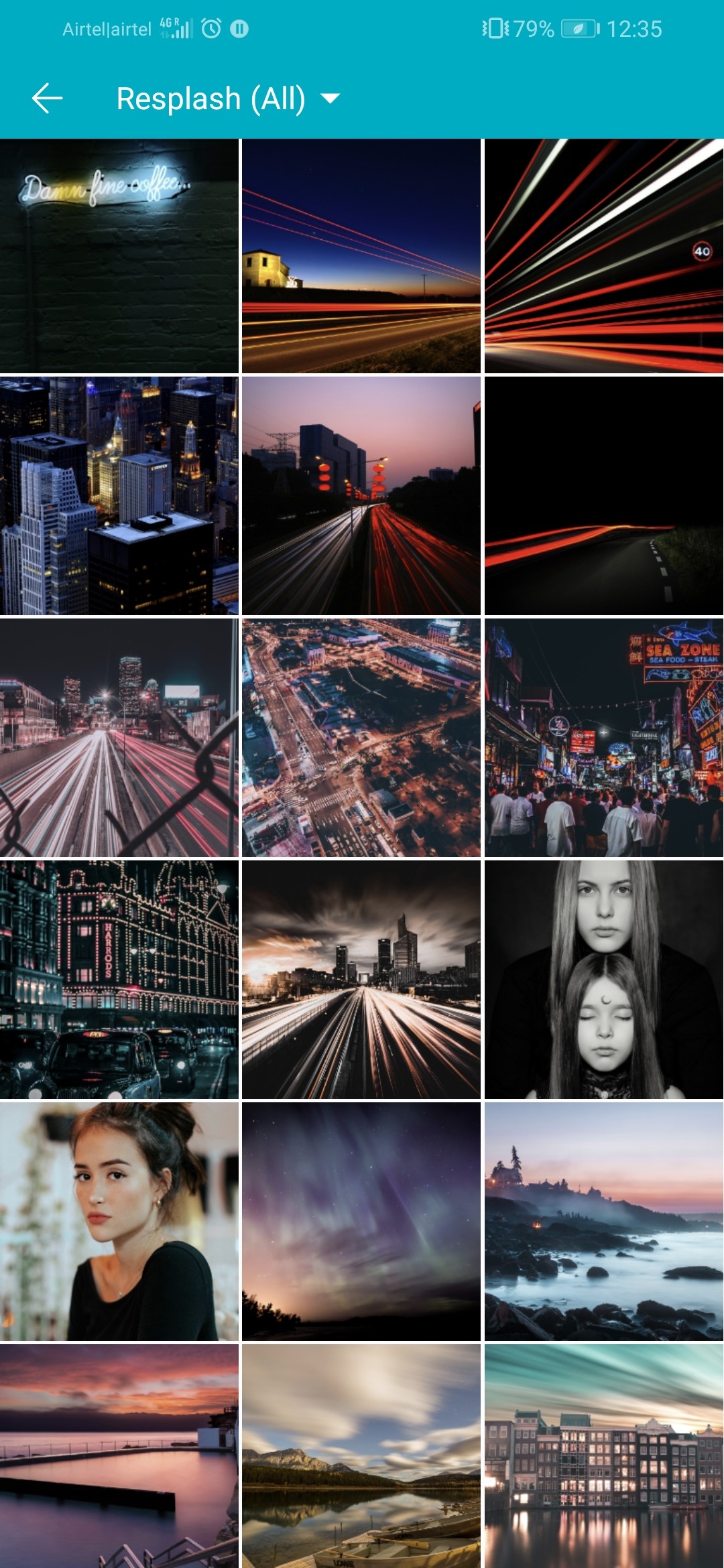View the portrait of woman in black top
This screenshot has height=1568, width=724.
tap(119, 1221)
